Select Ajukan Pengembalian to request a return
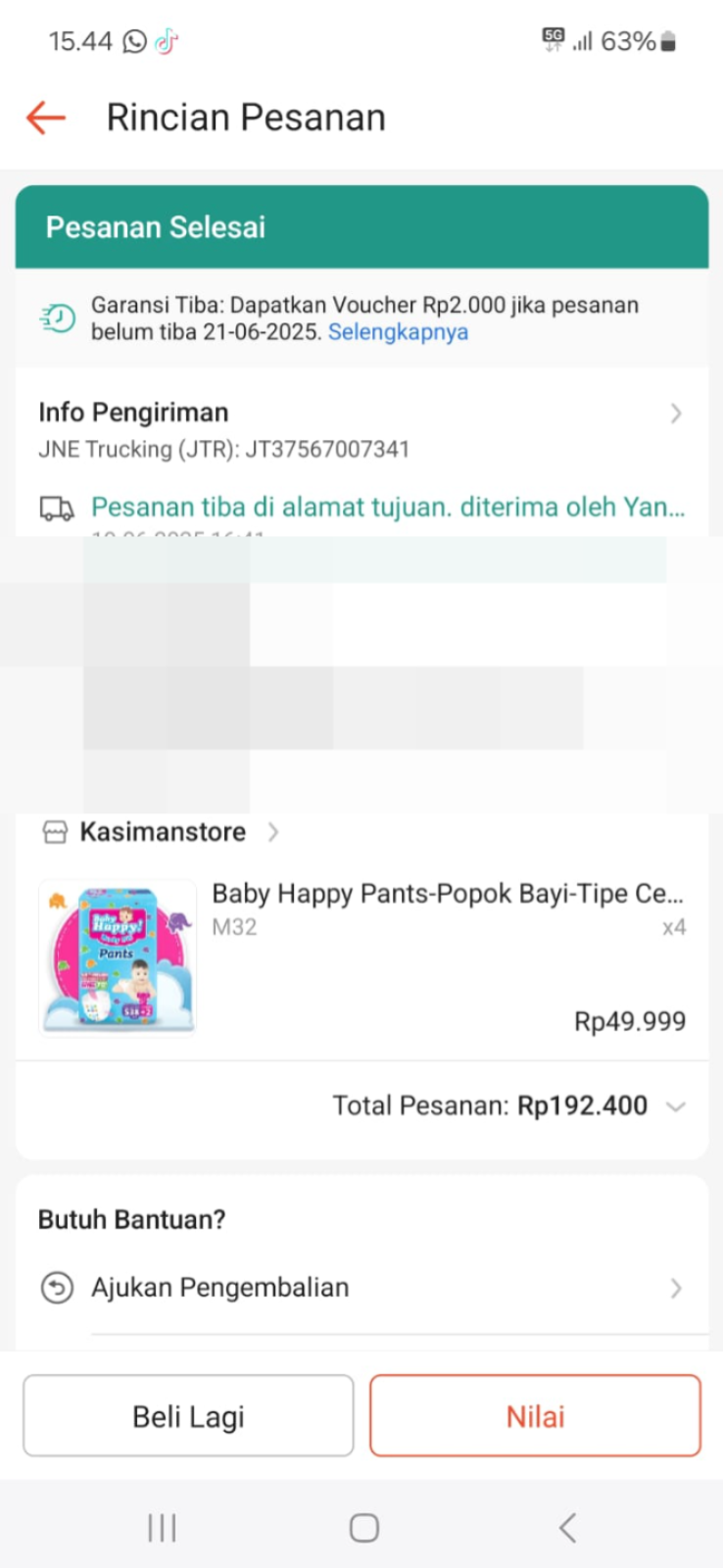The height and width of the screenshot is (1568, 723). point(361,1288)
